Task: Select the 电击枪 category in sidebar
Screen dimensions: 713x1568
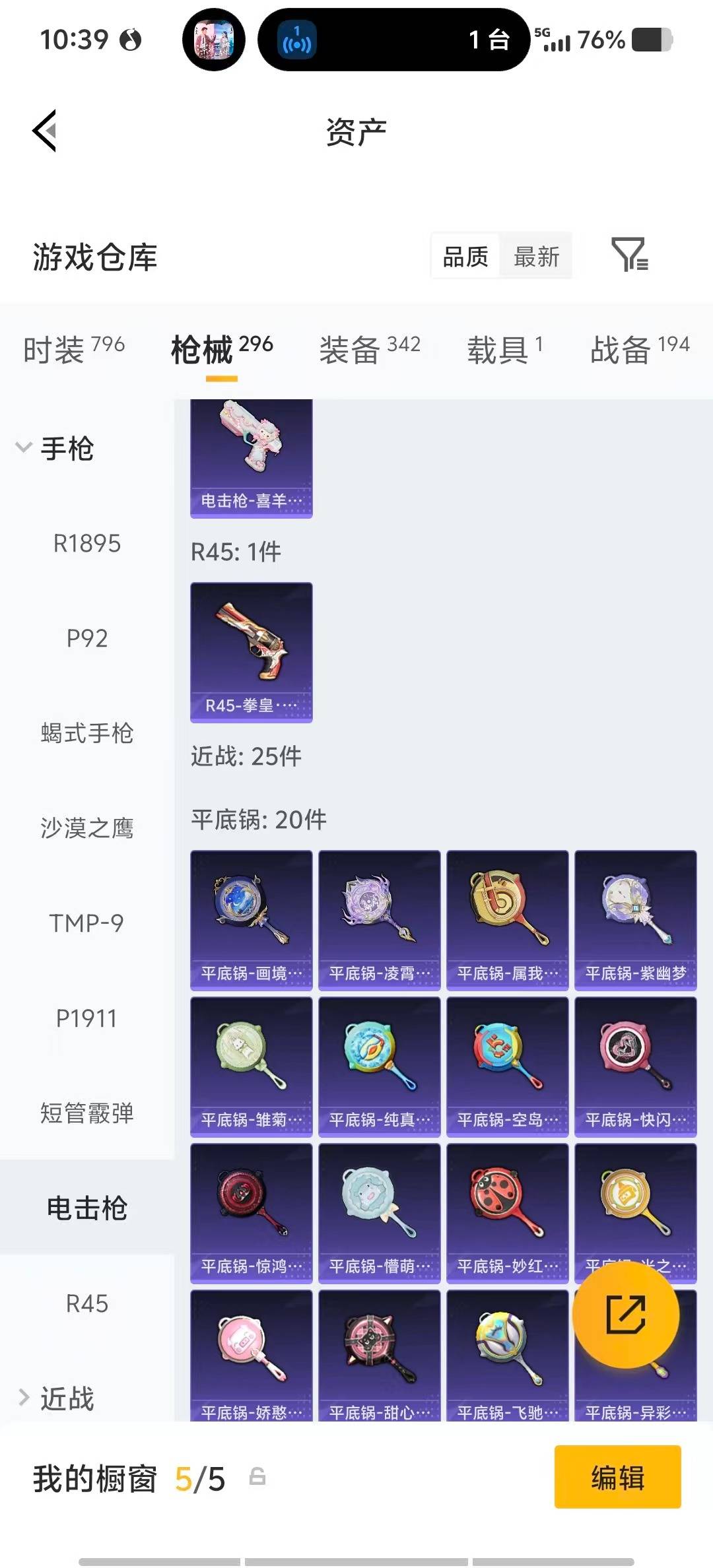Action: pyautogui.click(x=86, y=1208)
